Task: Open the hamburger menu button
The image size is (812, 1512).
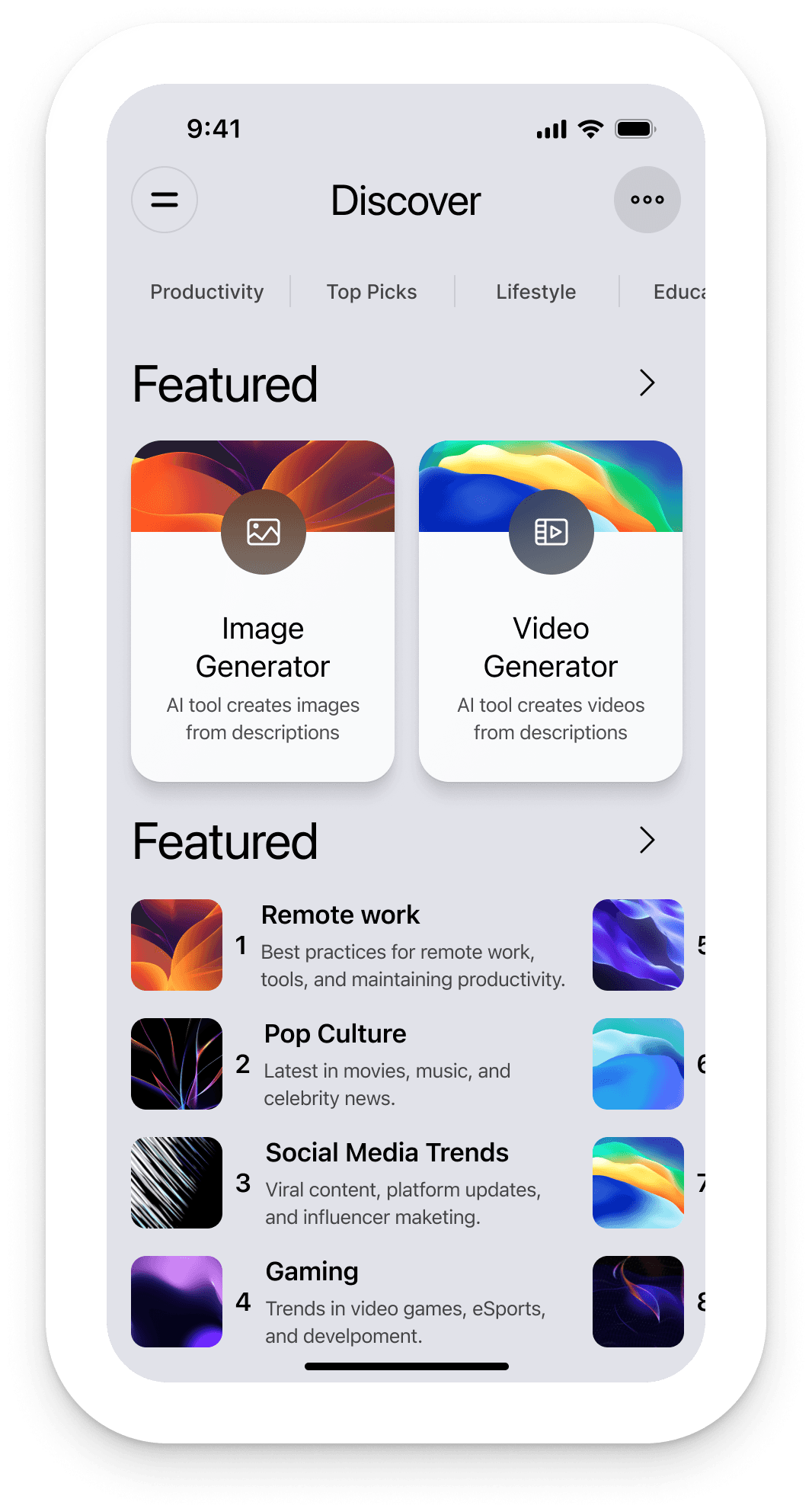Action: [165, 200]
